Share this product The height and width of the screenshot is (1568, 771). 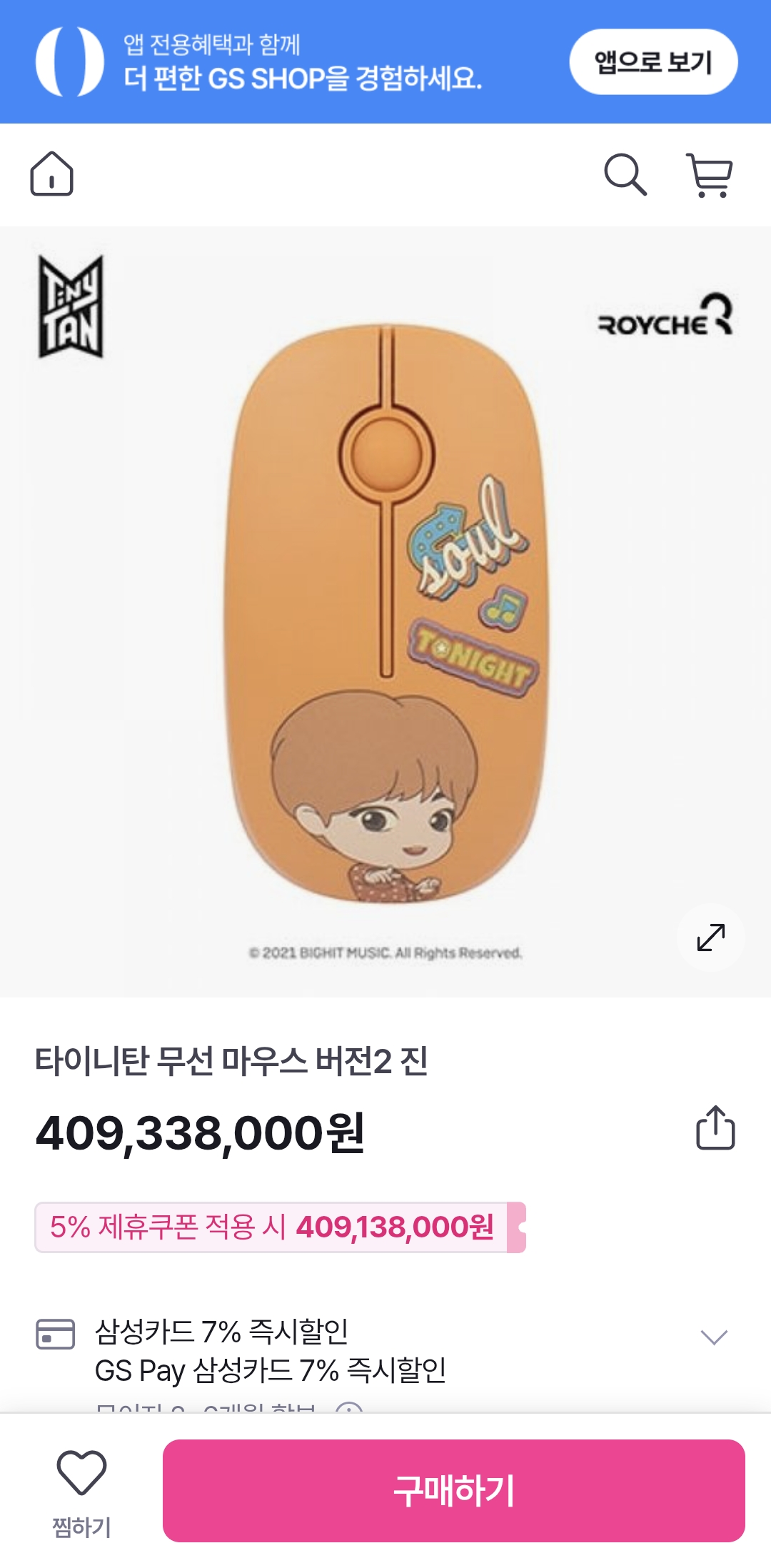(x=715, y=1127)
